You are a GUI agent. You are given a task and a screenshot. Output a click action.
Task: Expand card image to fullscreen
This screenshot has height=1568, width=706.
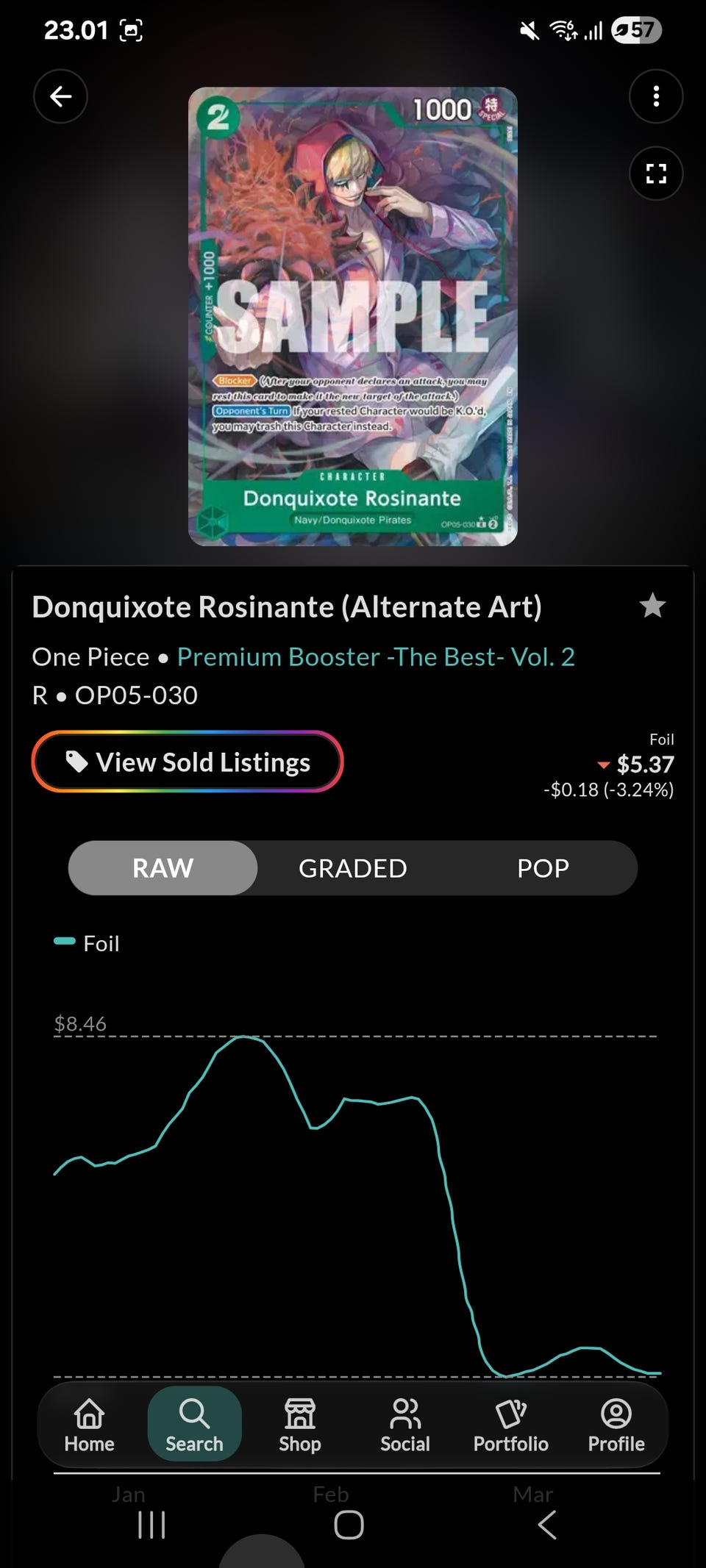[656, 173]
